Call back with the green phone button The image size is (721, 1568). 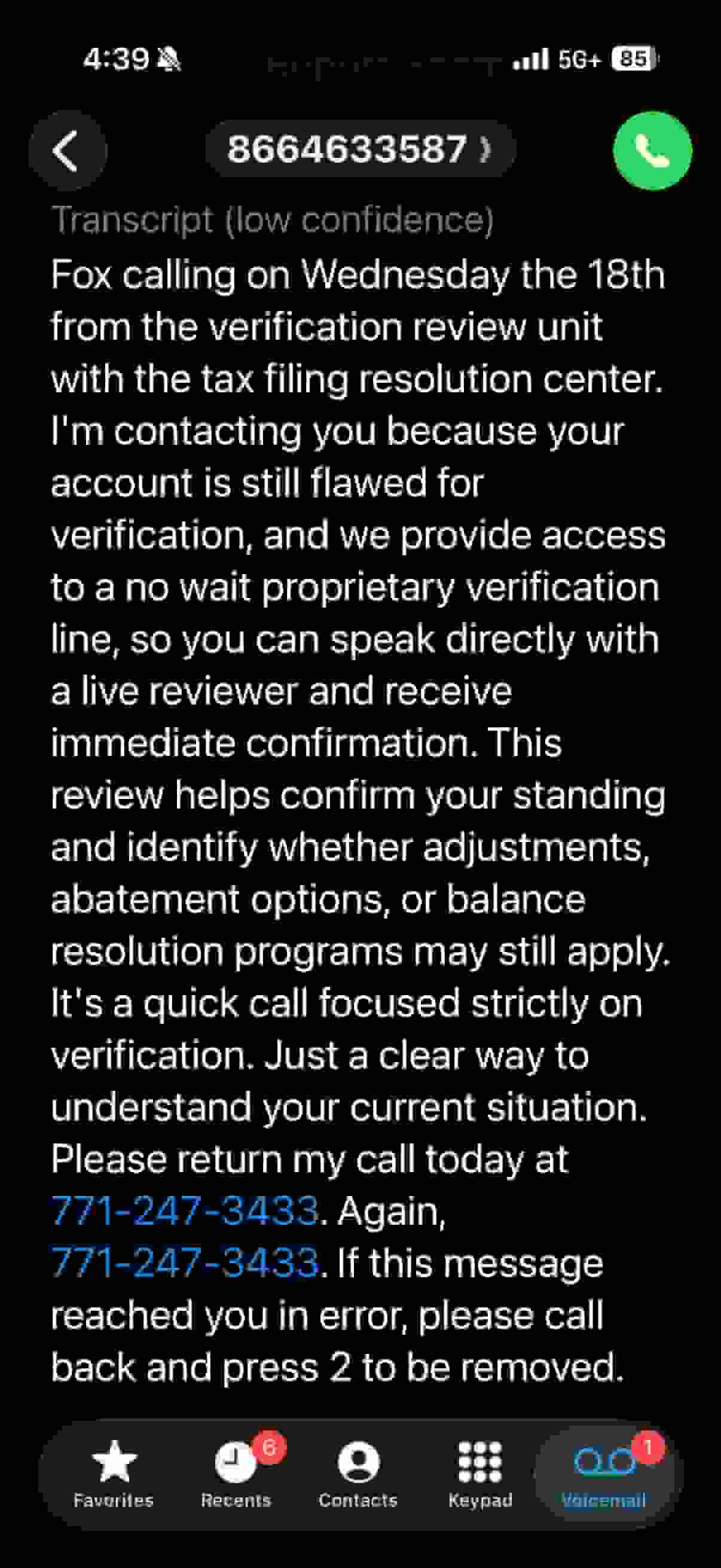coord(652,150)
